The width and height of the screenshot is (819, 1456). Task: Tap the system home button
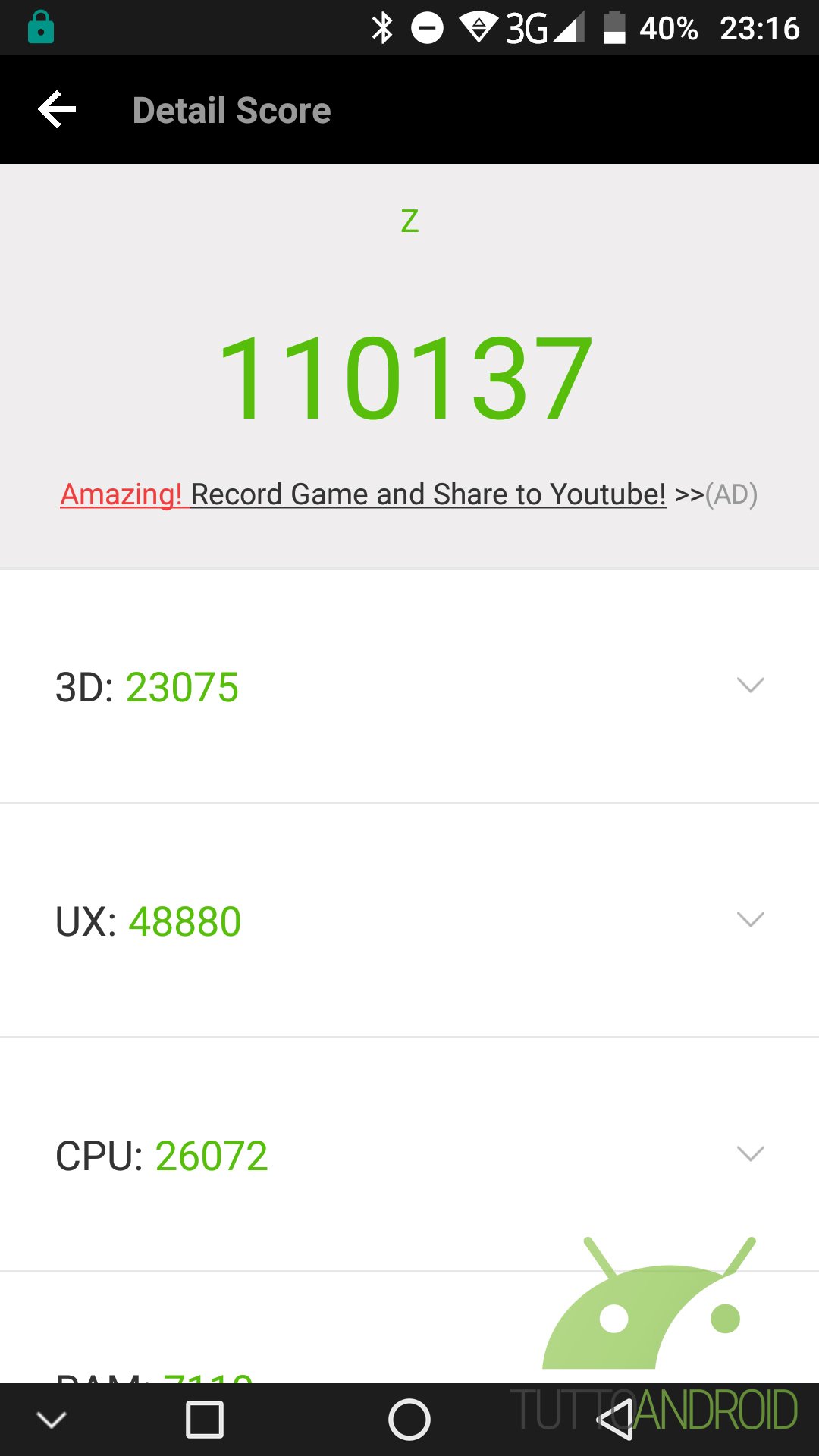coord(409,1420)
